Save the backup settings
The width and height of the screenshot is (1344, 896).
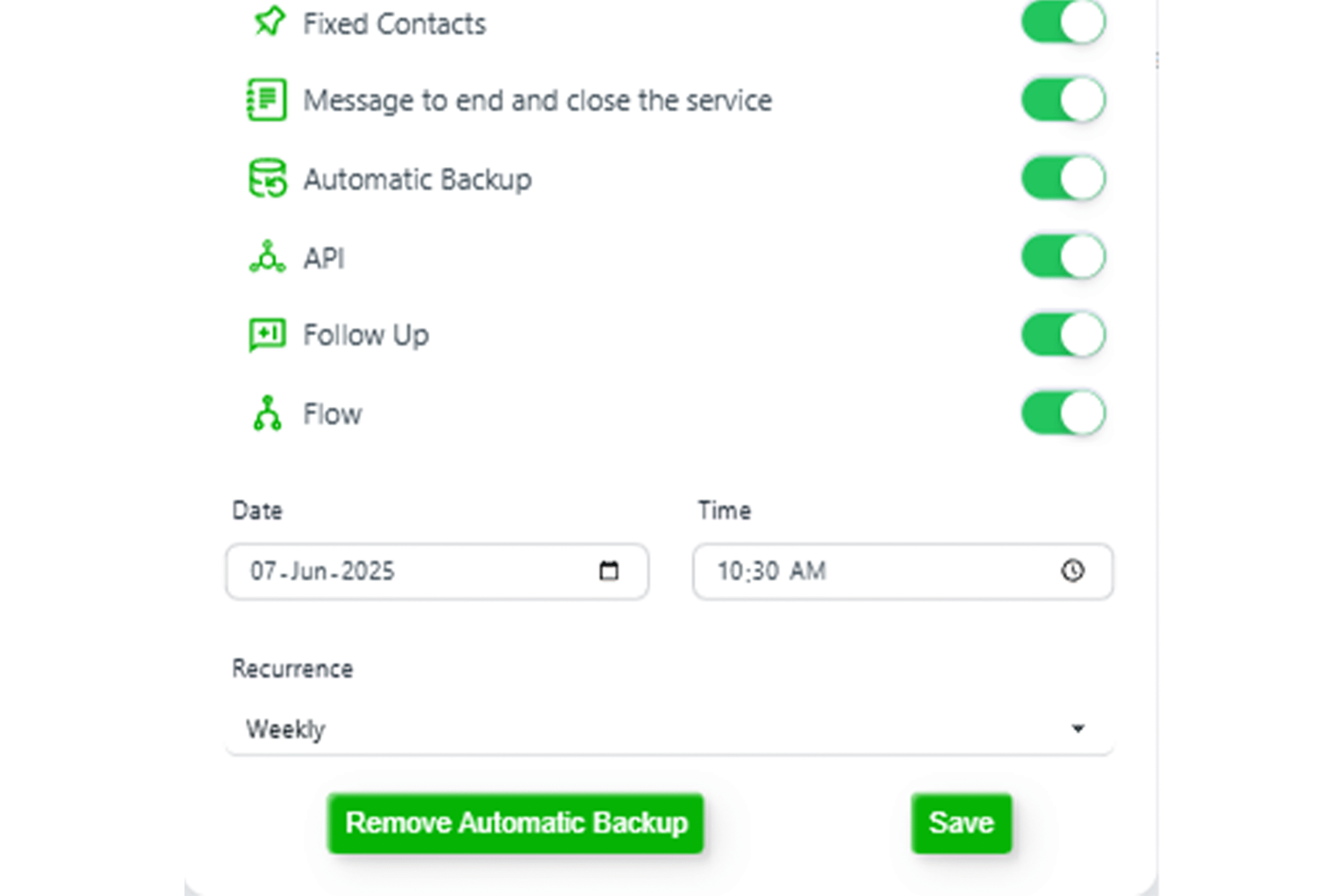click(x=961, y=824)
